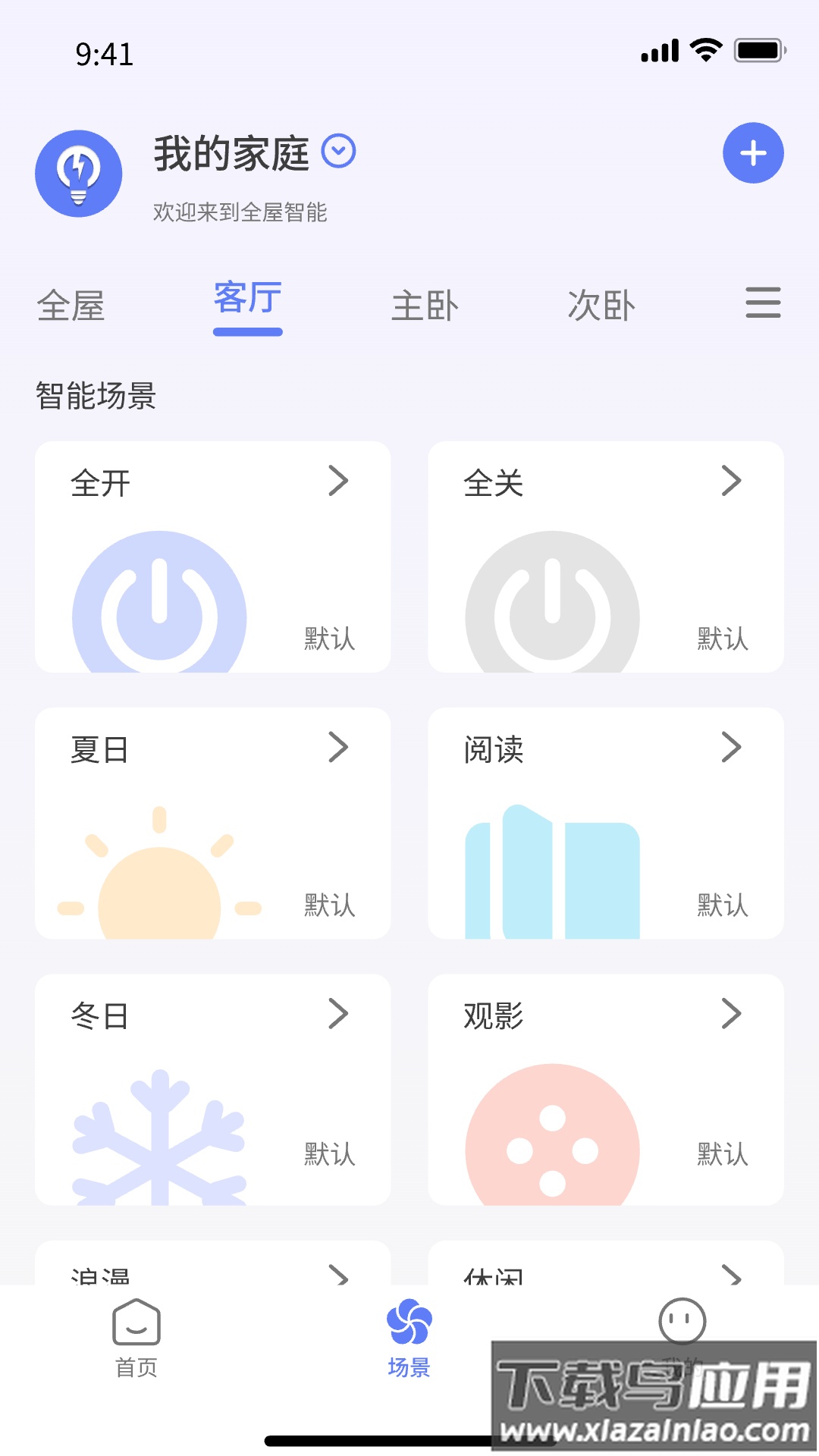Open the hamburger menu beside room tabs
The width and height of the screenshot is (819, 1456).
(764, 303)
